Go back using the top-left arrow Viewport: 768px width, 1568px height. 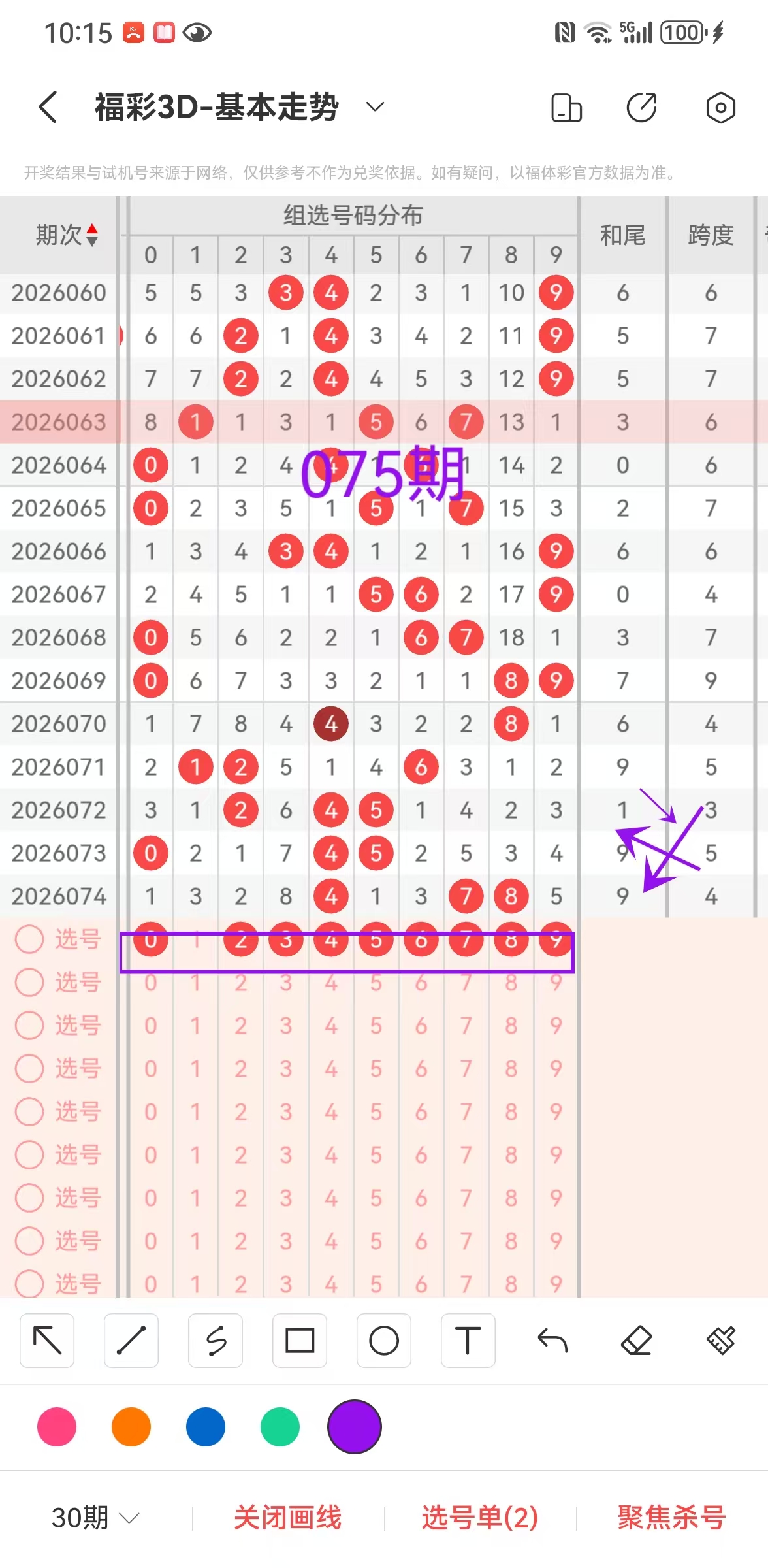48,107
